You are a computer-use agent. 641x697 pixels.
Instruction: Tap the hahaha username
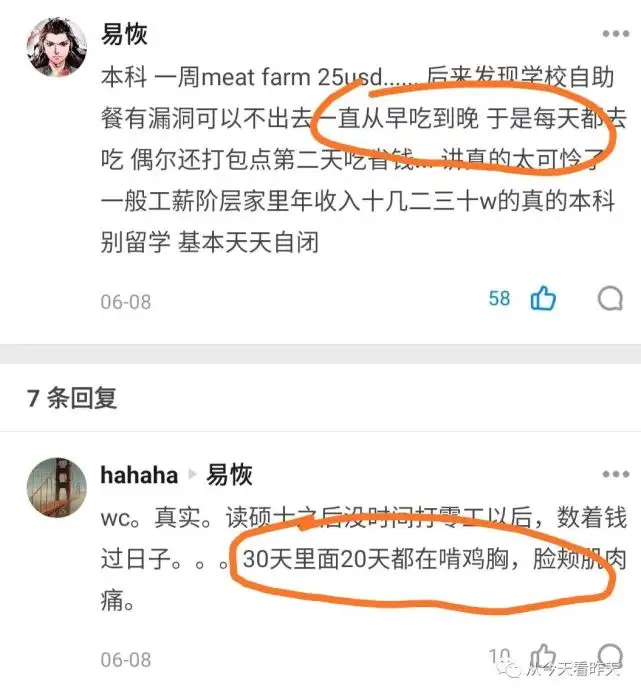[139, 475]
